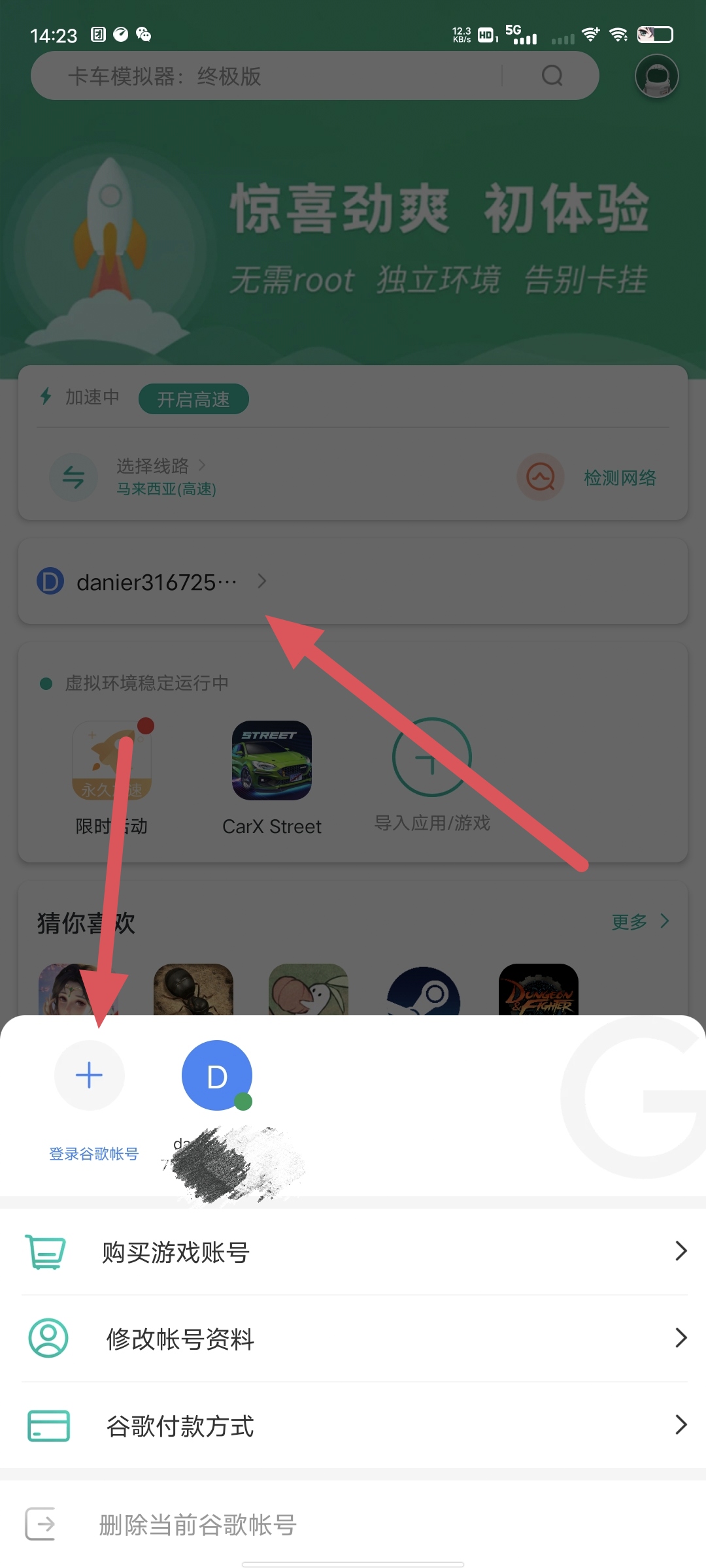Image resolution: width=706 pixels, height=1568 pixels.
Task: Open 修改帐号资料 row
Action: [353, 1339]
